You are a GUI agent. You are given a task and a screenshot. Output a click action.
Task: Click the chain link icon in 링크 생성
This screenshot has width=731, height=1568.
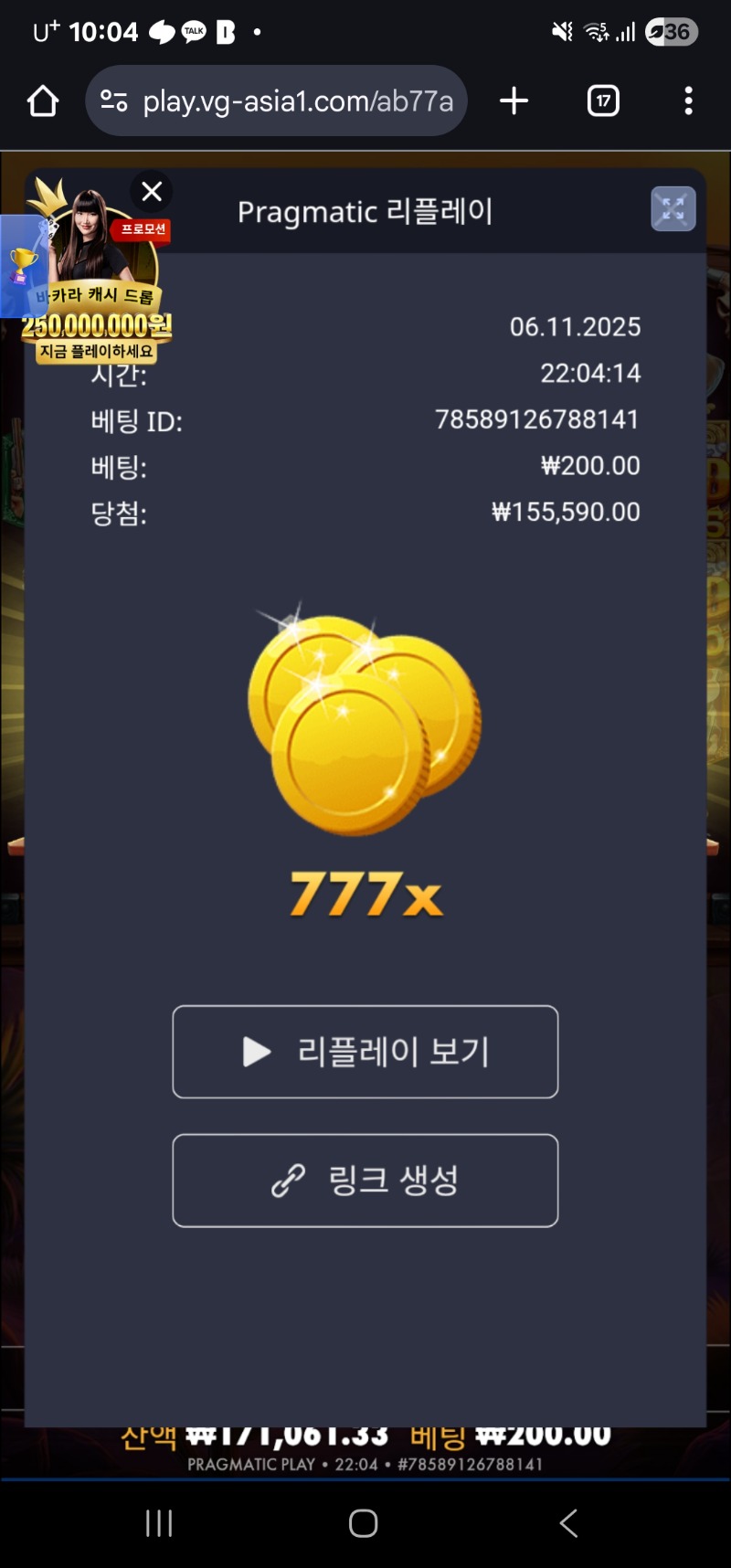(x=288, y=1180)
